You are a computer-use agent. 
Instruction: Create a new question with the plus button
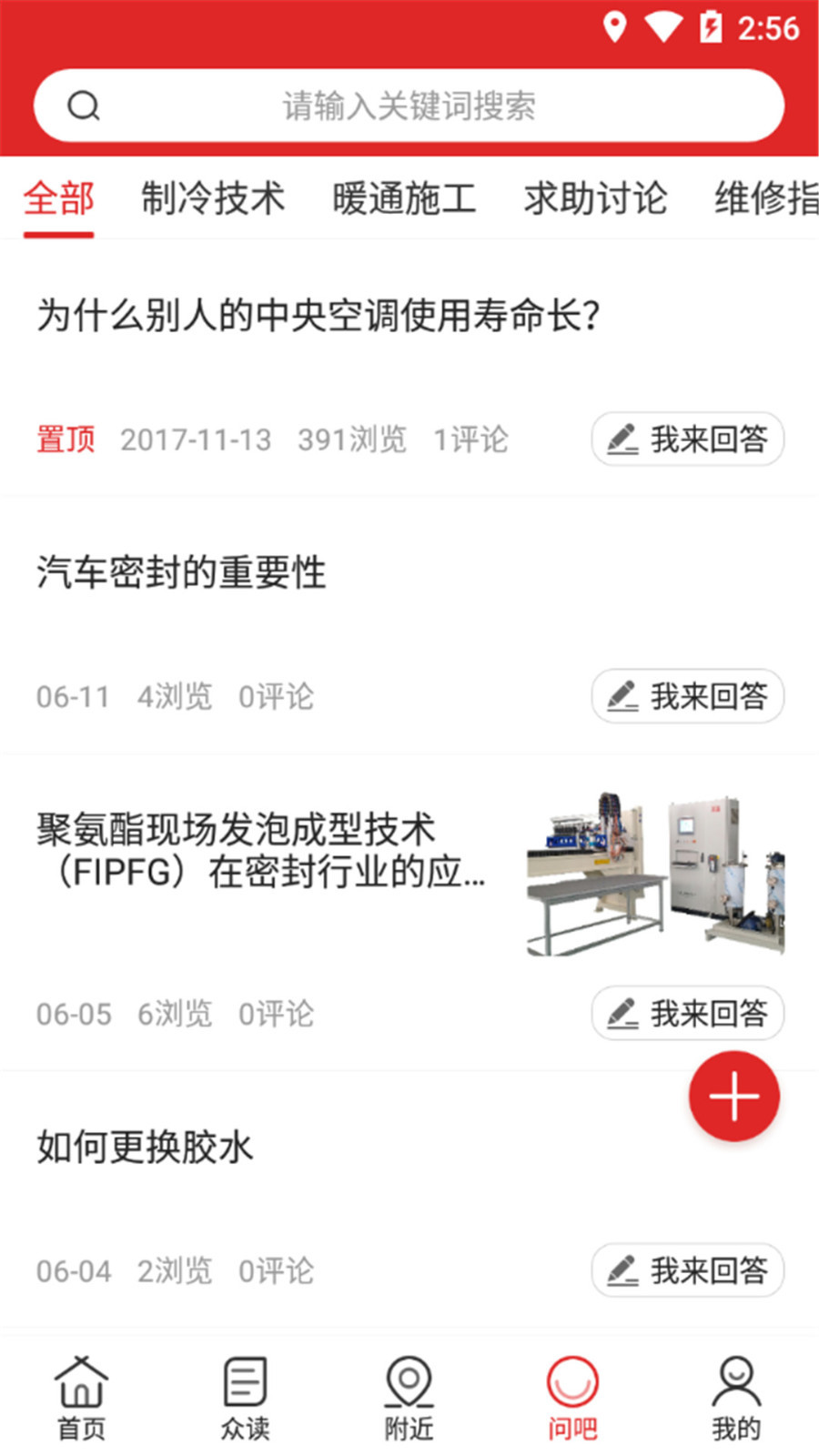733,1097
